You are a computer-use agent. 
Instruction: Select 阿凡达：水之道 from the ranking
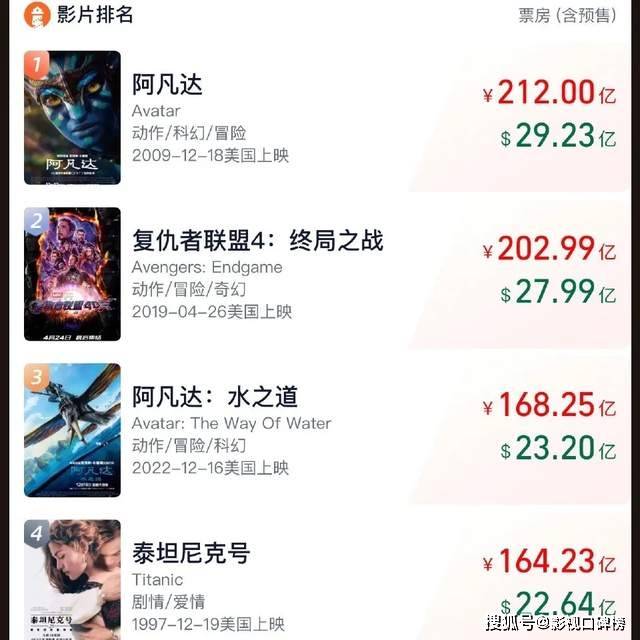coord(215,397)
